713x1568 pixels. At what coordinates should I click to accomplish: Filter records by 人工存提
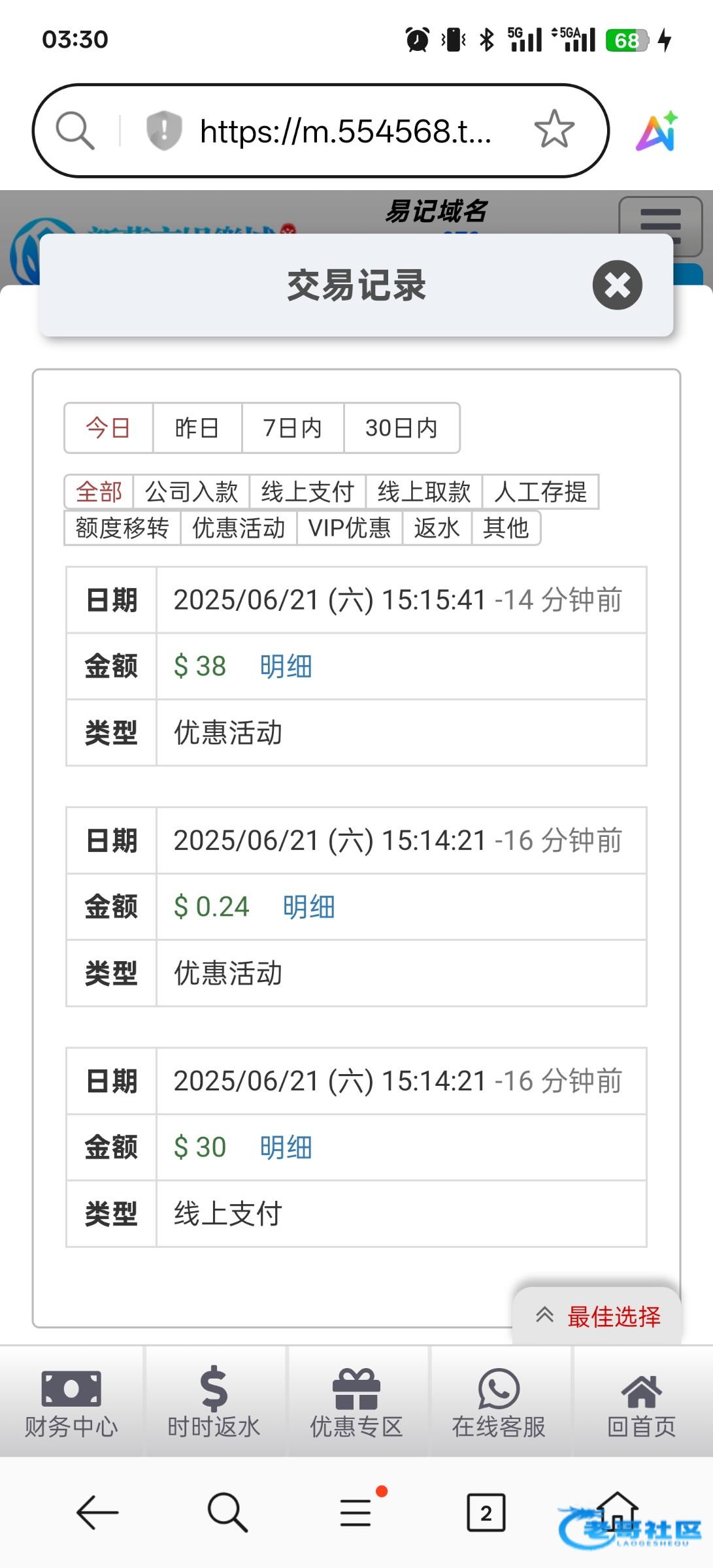(x=540, y=491)
